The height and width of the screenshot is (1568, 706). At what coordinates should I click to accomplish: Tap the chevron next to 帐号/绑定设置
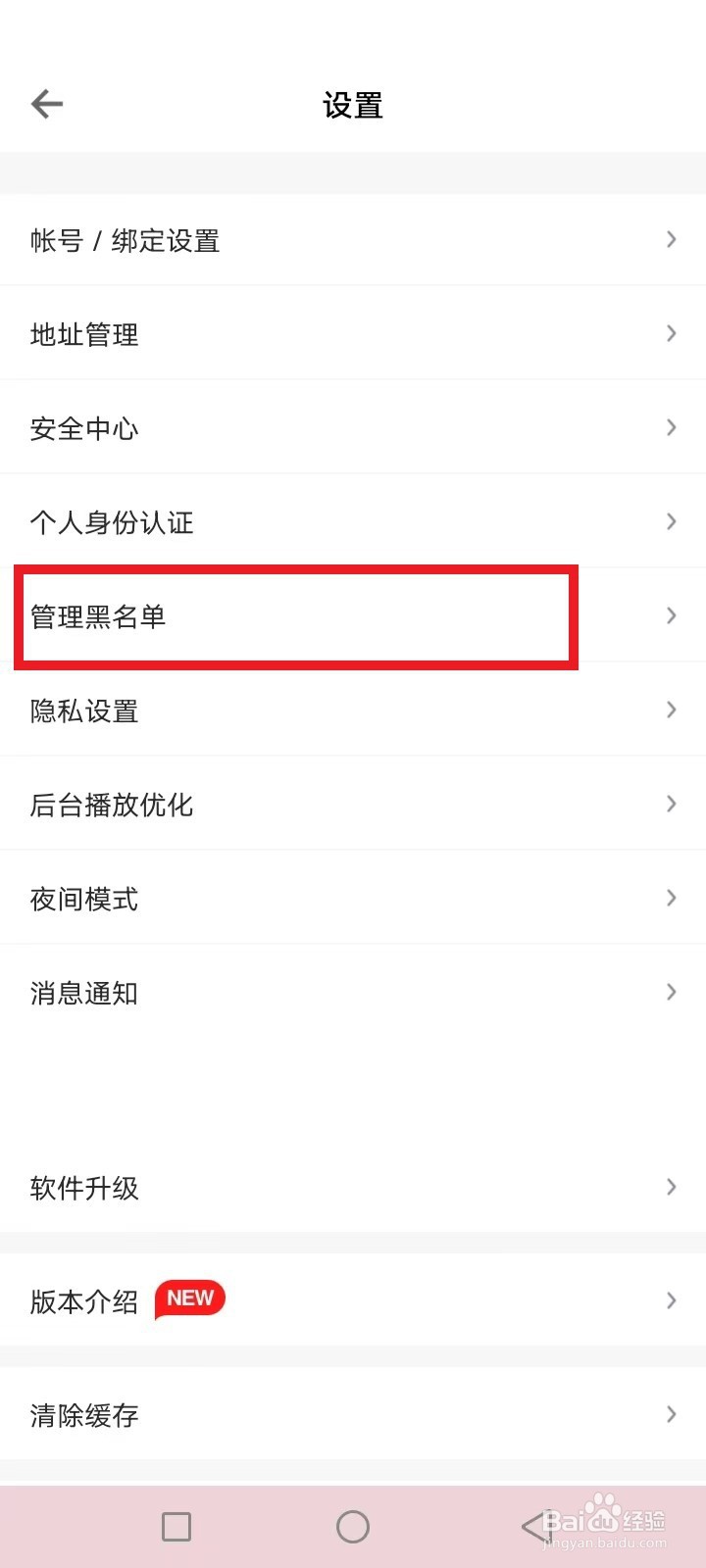[x=671, y=239]
